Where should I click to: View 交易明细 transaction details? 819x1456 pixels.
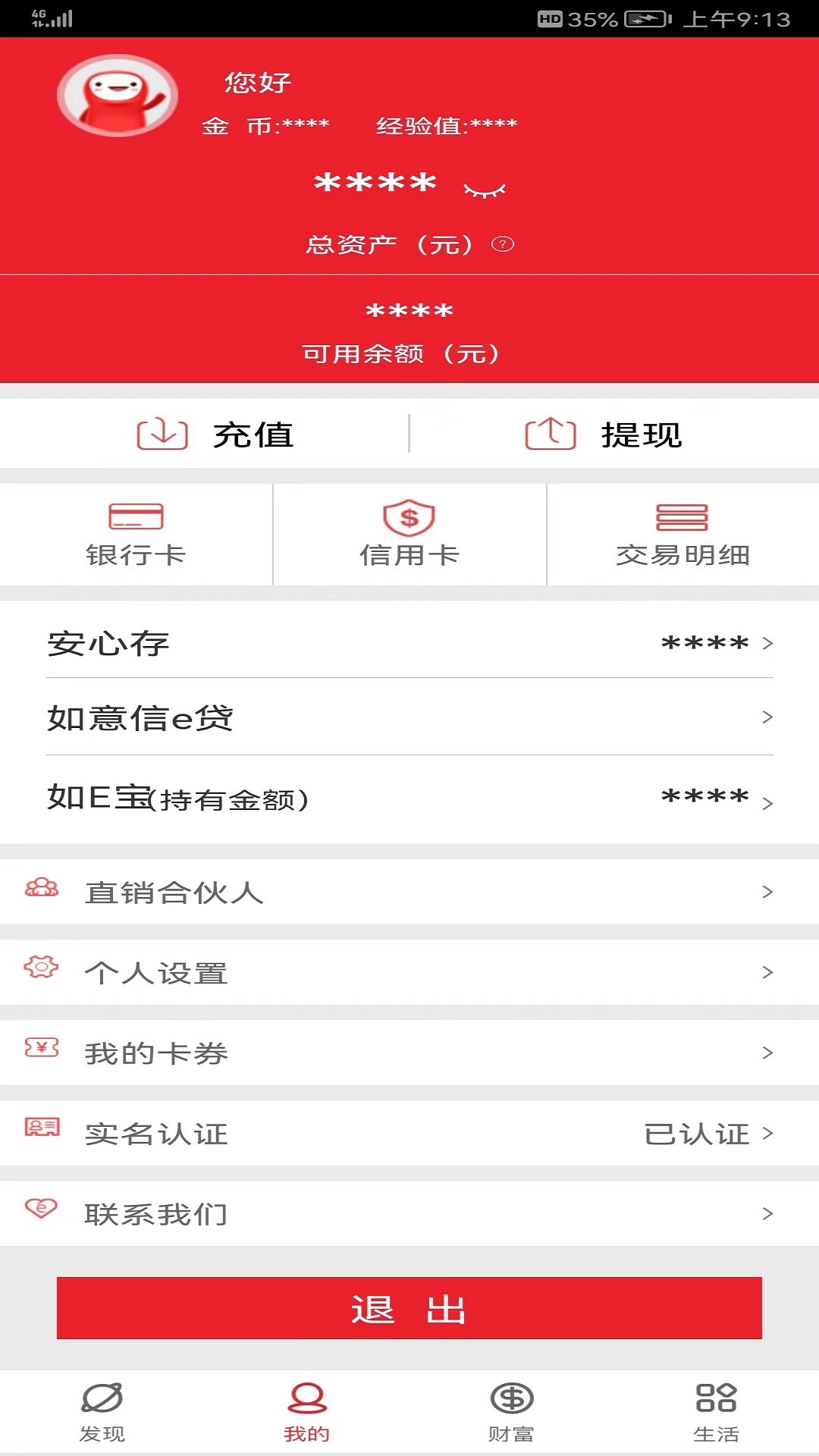pos(682,535)
